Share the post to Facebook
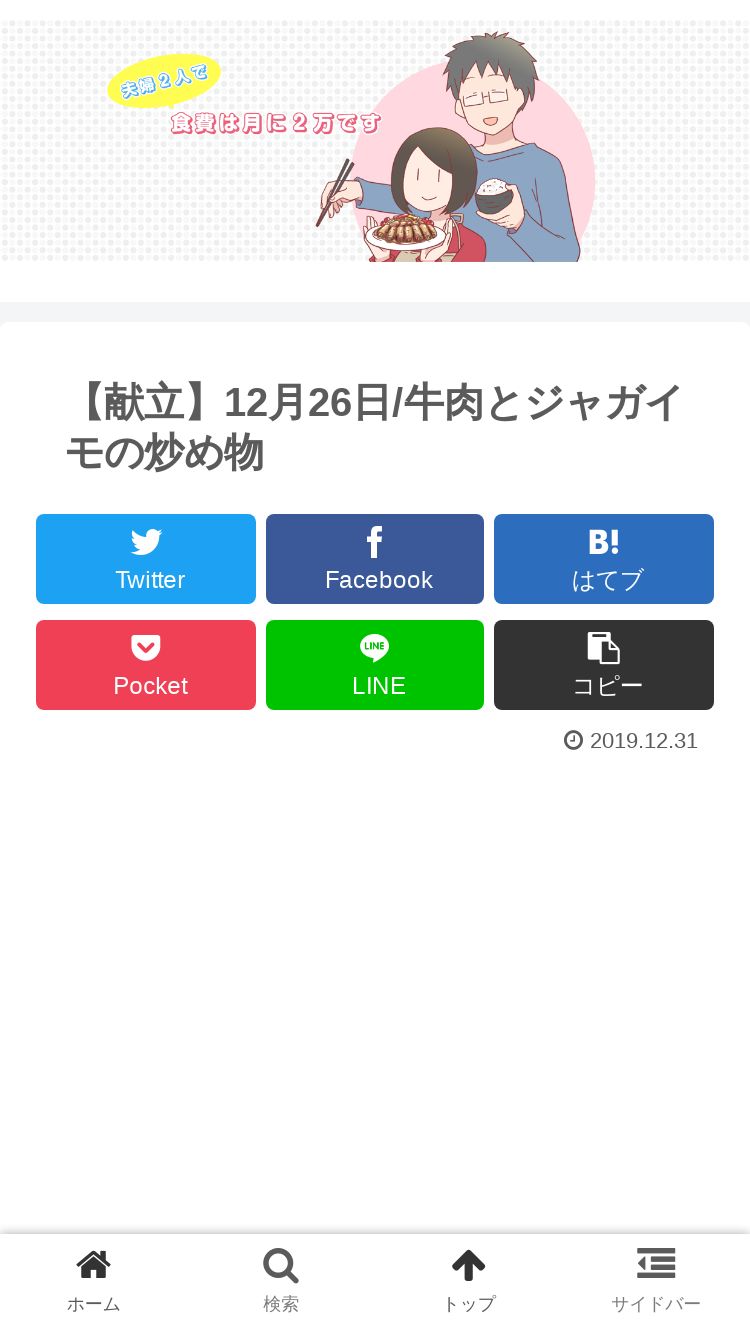The image size is (750, 1334). tap(375, 559)
